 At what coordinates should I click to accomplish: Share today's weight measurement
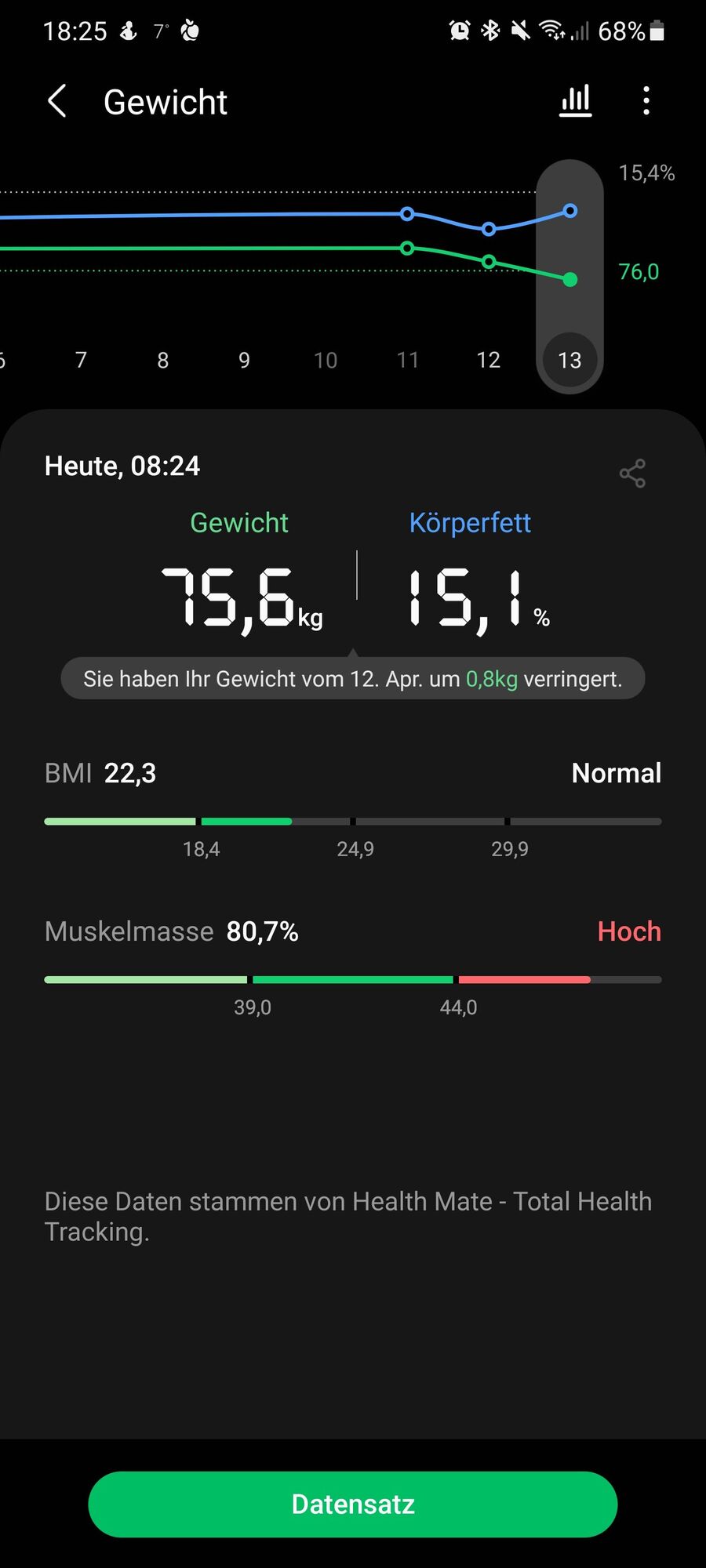click(632, 474)
